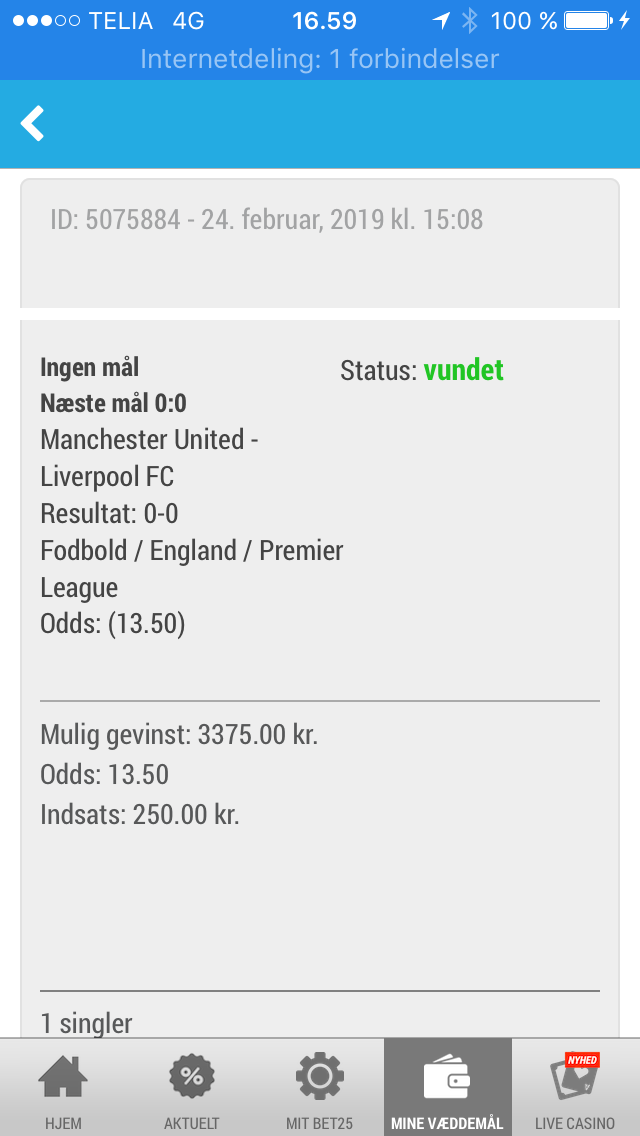
Task: Switch to the Hjem tab
Action: click(63, 1087)
